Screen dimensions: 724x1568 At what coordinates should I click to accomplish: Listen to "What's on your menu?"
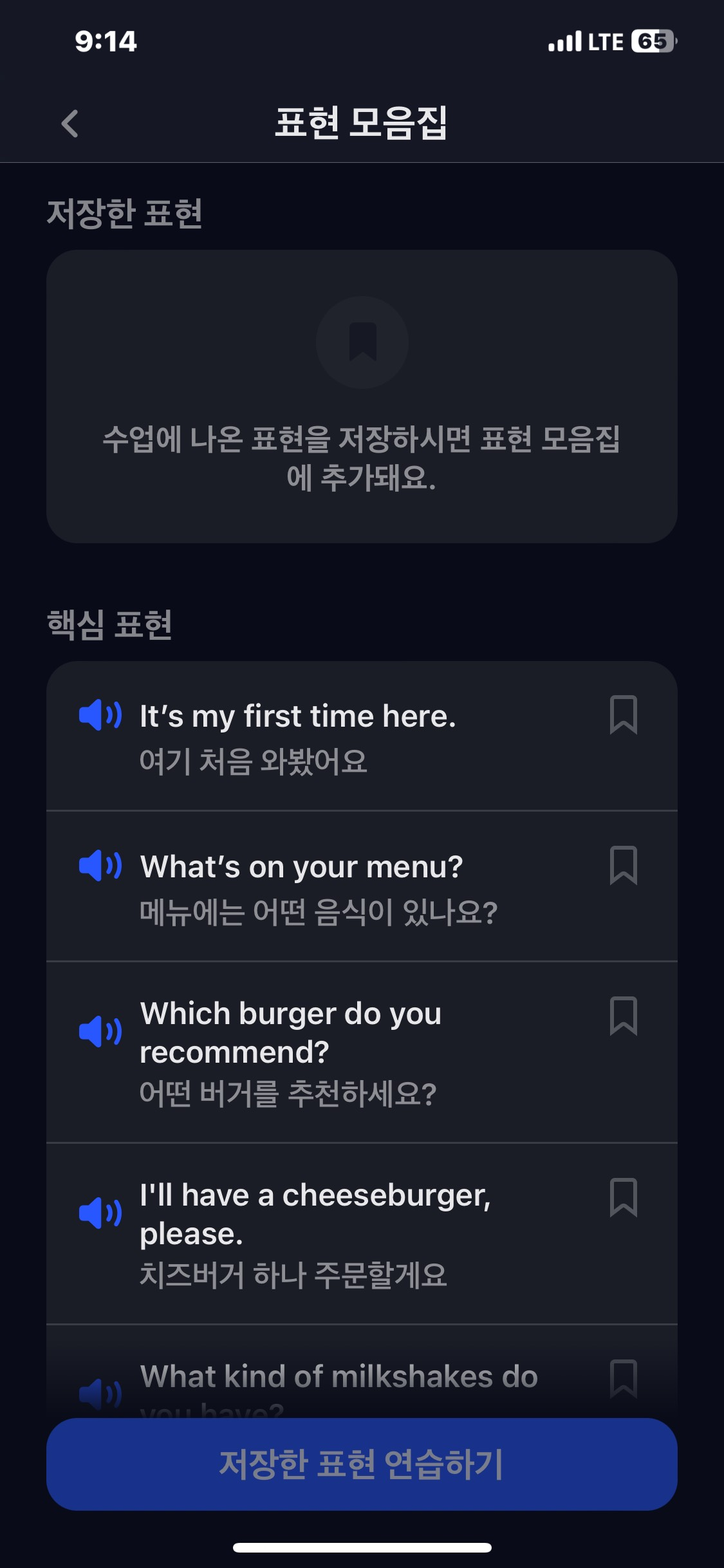[x=100, y=865]
